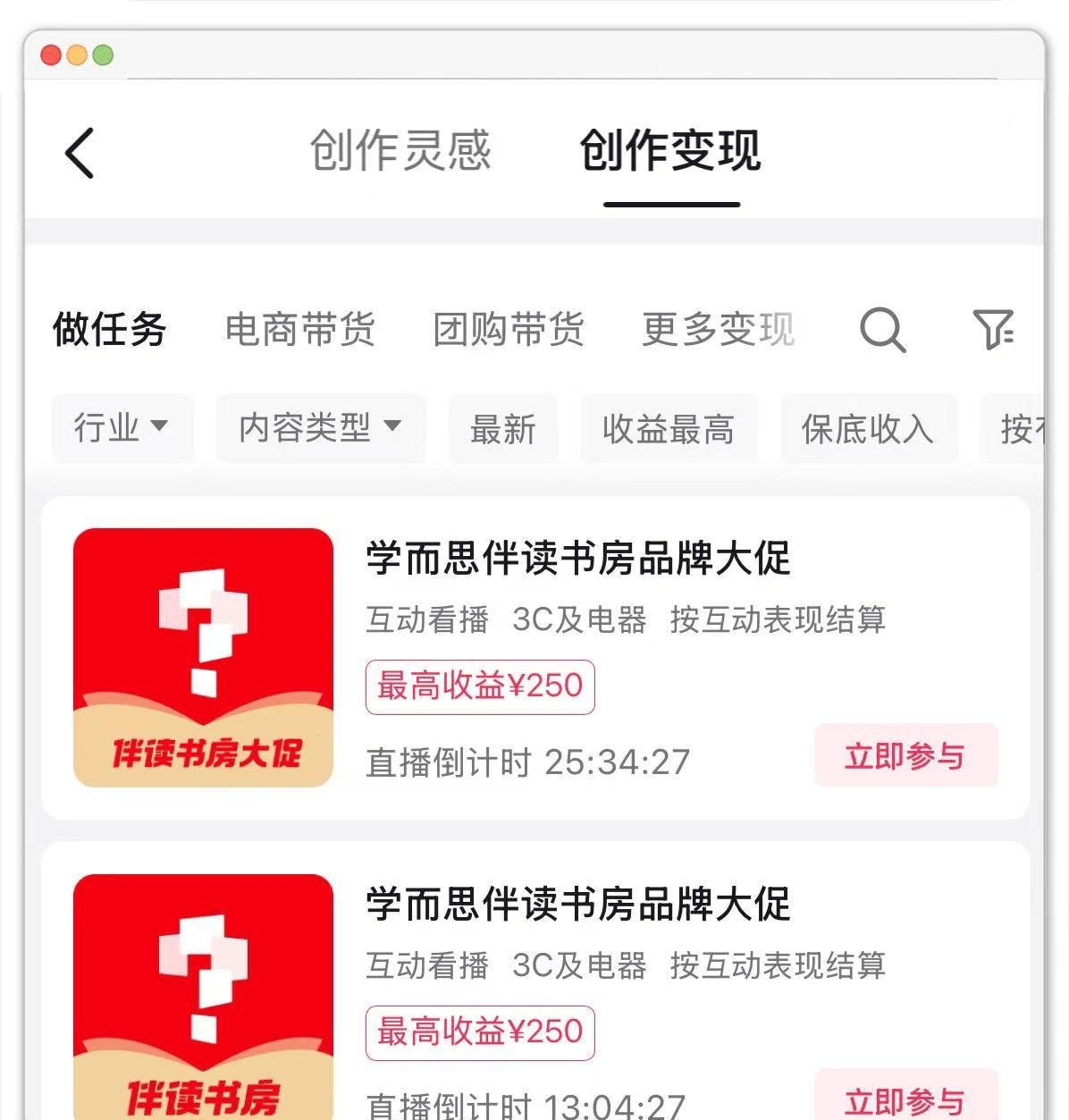Screen dimensions: 1069x1120
Task: Sort tasks by 最新
Action: [x=503, y=429]
